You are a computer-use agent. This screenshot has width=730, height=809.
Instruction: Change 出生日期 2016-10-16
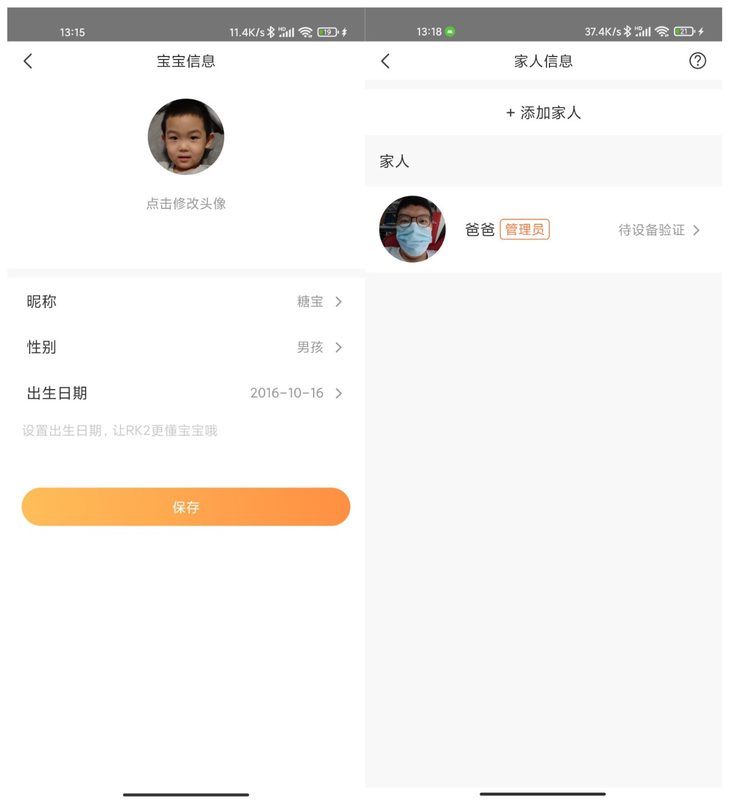coord(186,393)
